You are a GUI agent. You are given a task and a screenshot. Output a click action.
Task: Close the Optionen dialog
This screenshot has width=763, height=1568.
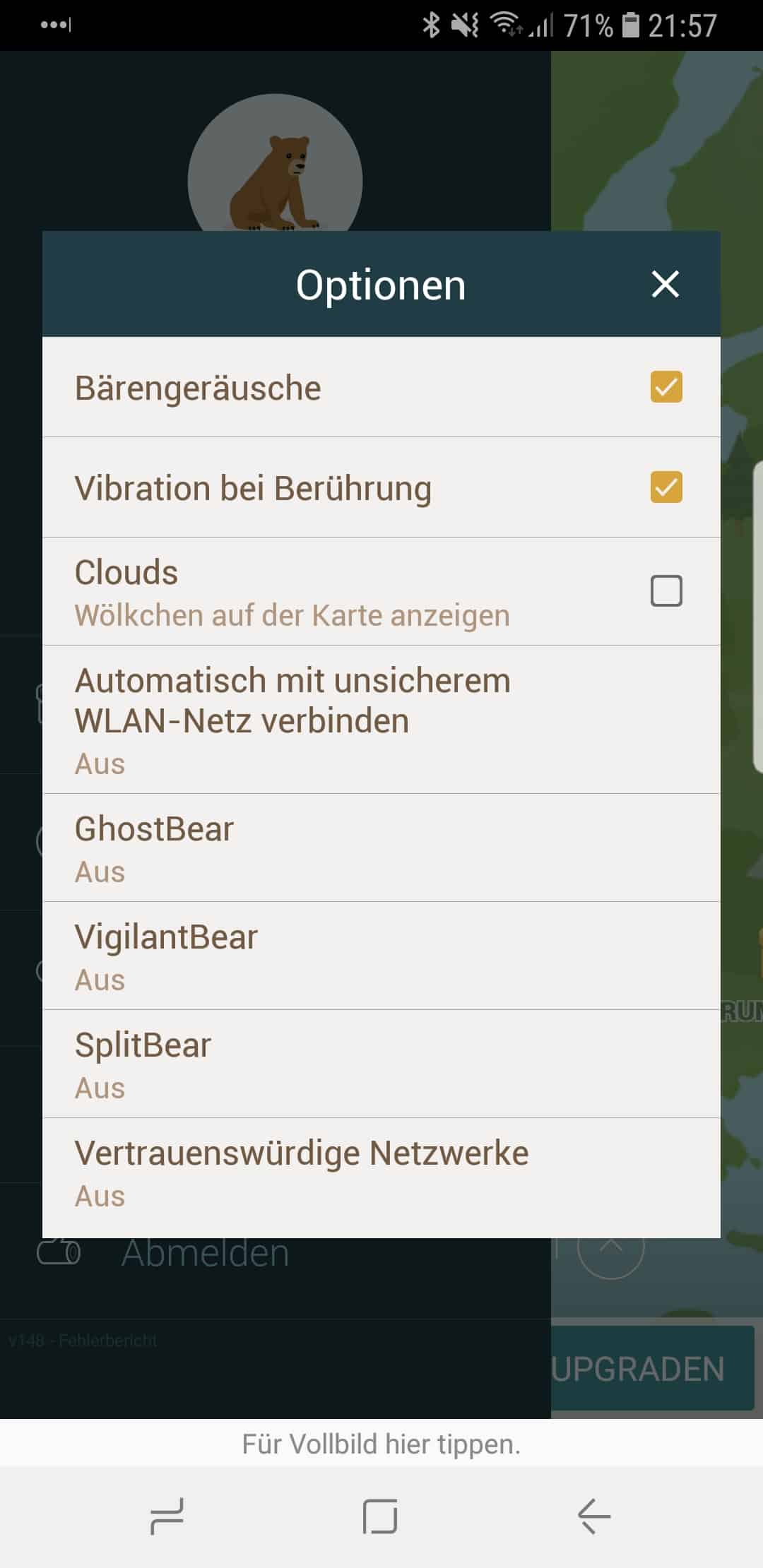(665, 285)
